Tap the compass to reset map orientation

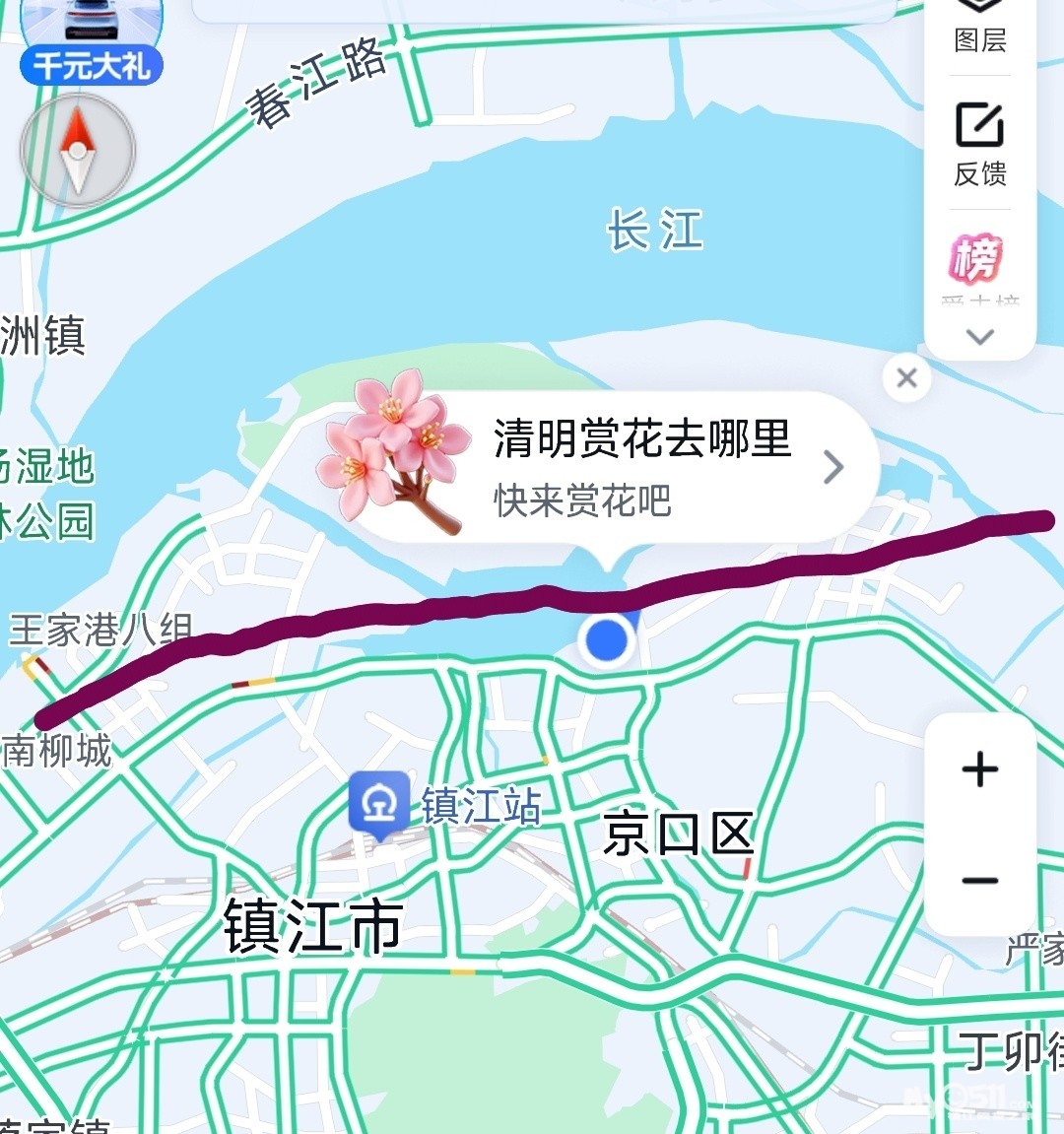point(77,151)
